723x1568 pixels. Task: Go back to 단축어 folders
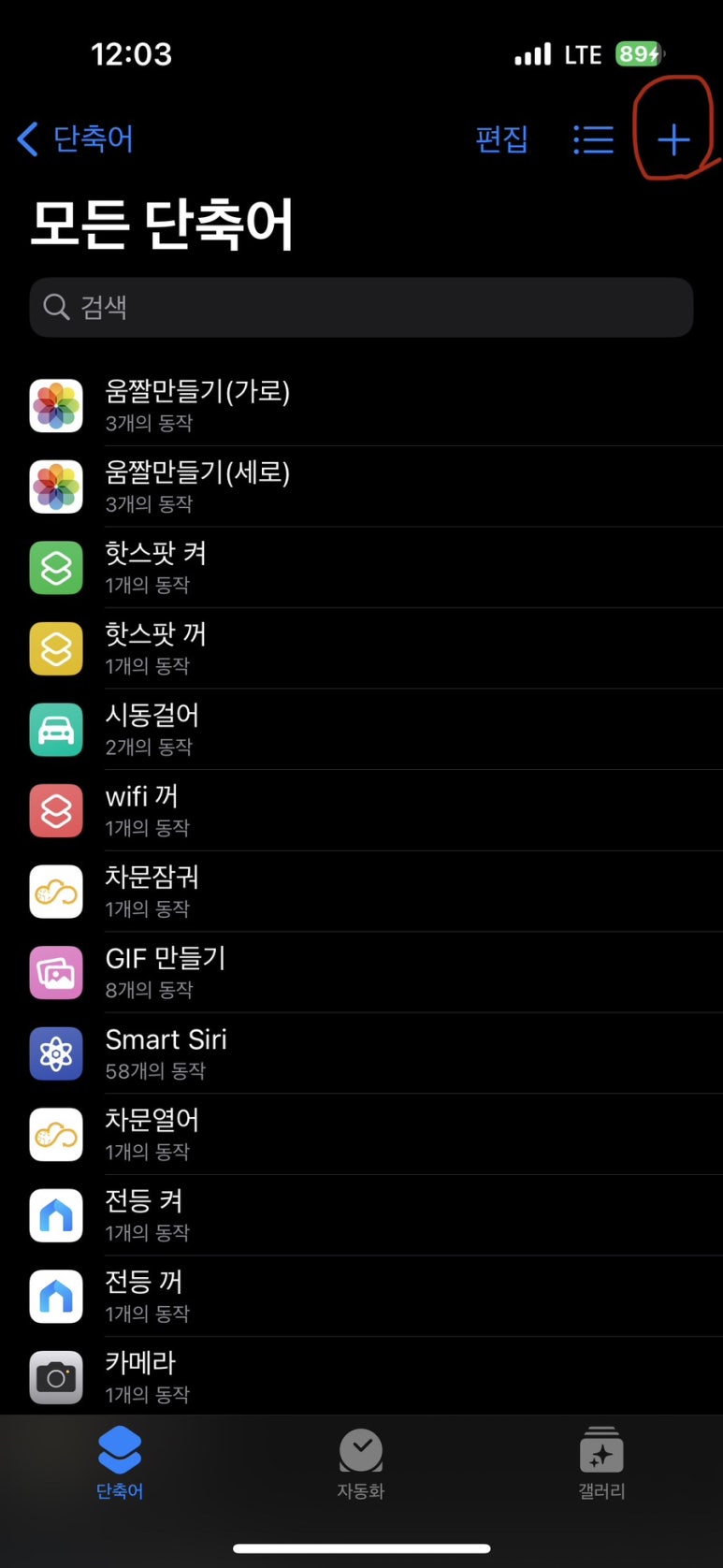pyautogui.click(x=76, y=139)
